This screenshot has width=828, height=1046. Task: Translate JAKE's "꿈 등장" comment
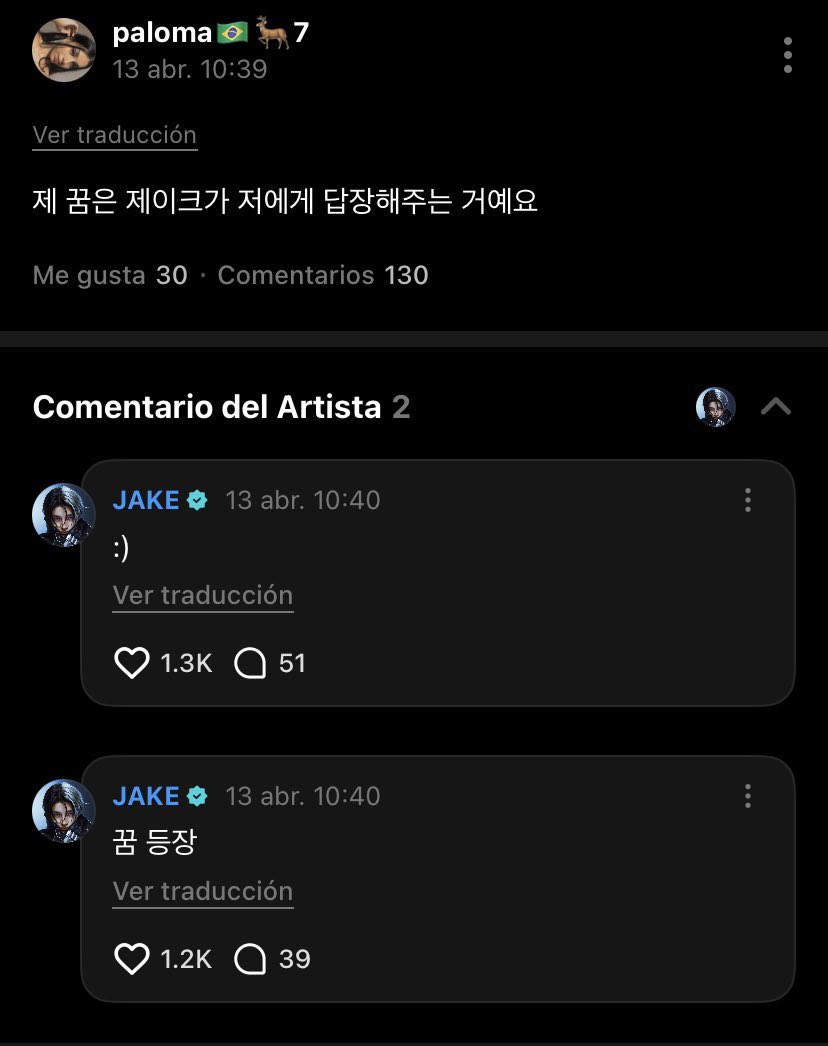coord(202,891)
